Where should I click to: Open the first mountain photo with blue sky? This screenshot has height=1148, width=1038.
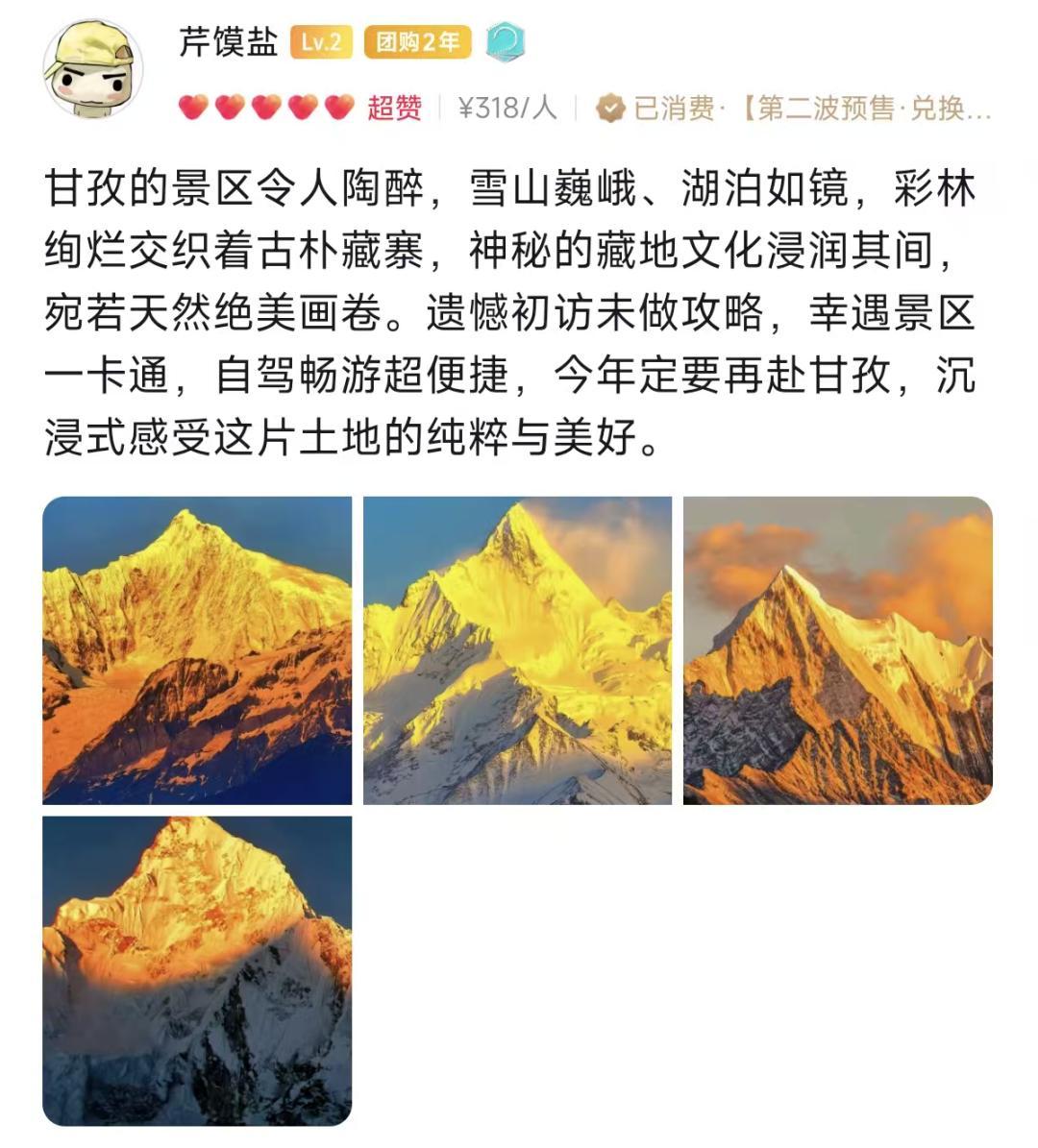point(197,650)
